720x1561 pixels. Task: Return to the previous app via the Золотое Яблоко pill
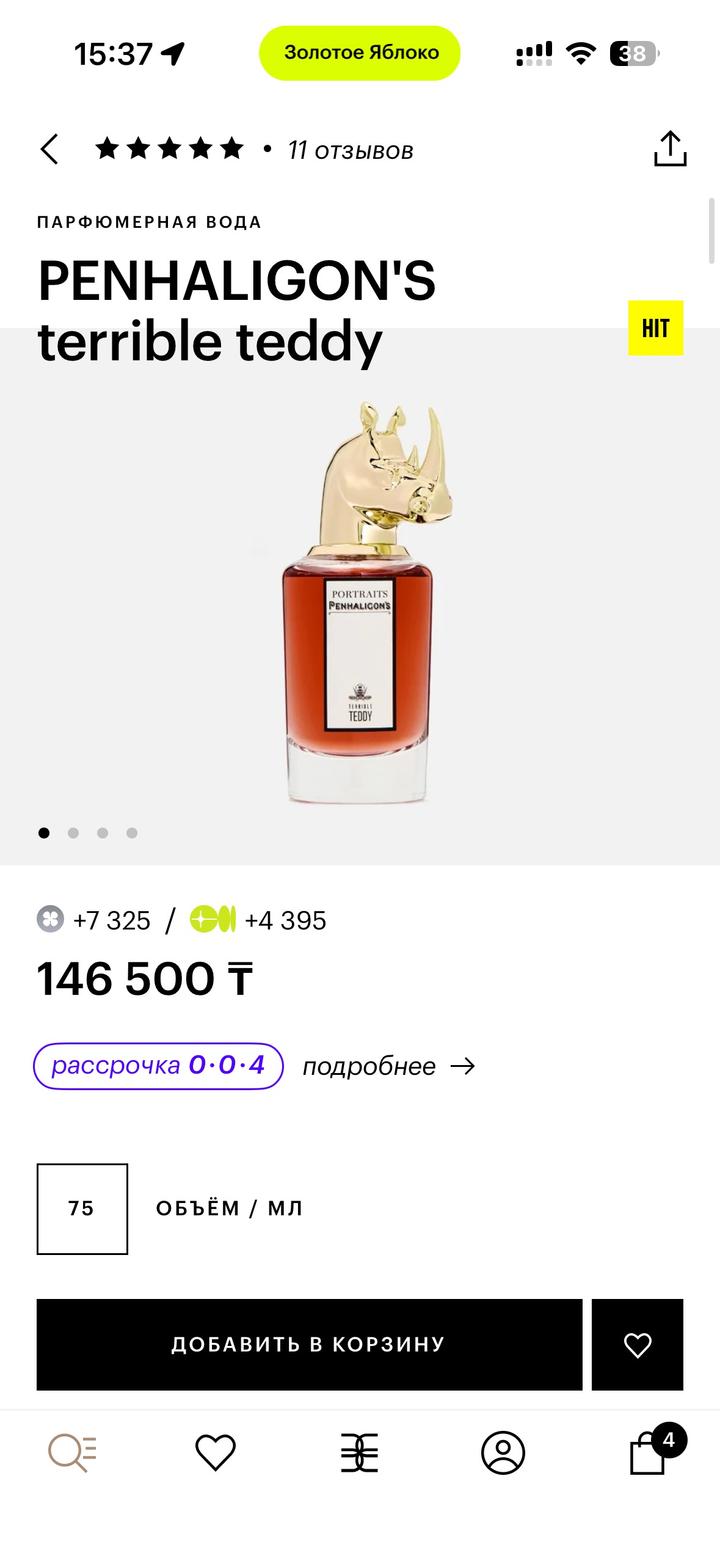point(360,53)
